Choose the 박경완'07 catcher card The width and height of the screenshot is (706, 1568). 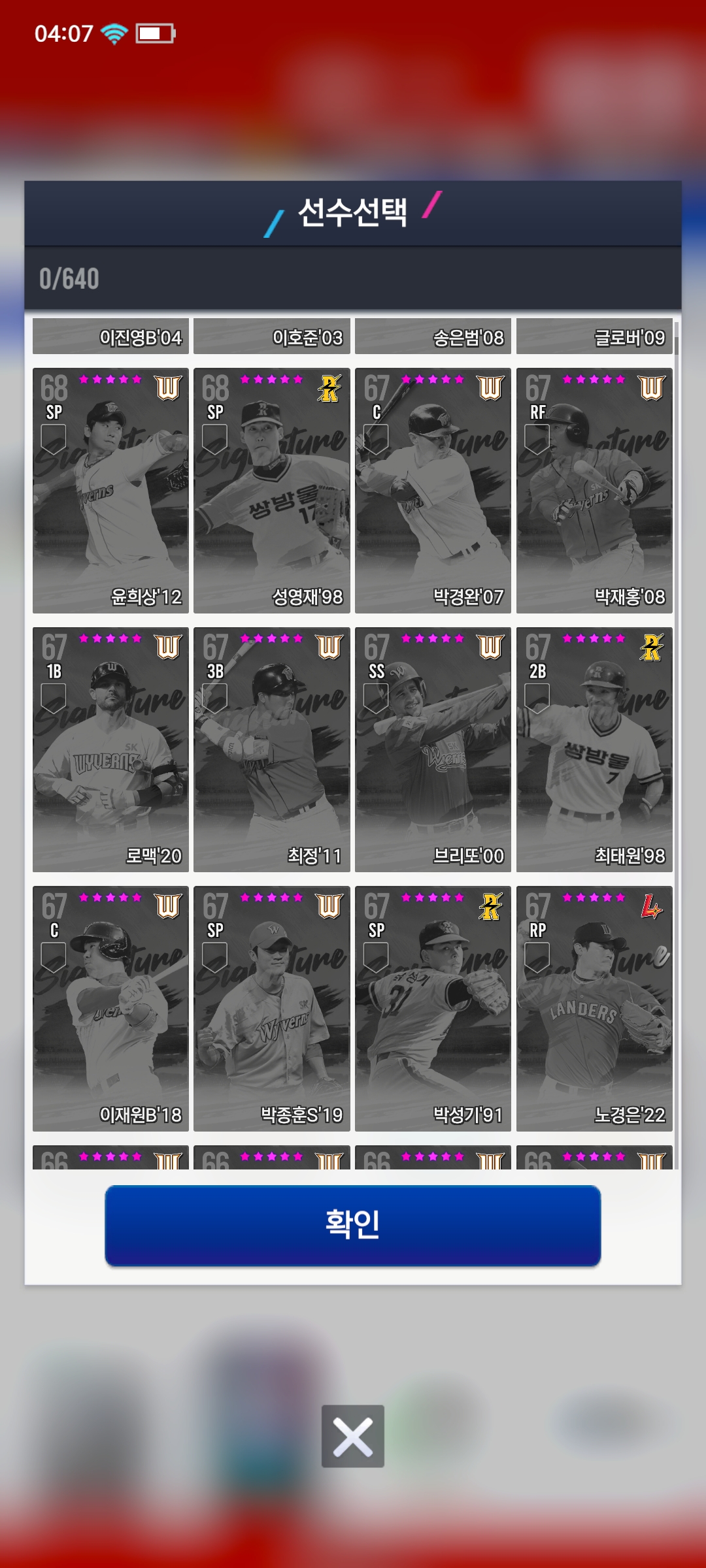coord(433,490)
